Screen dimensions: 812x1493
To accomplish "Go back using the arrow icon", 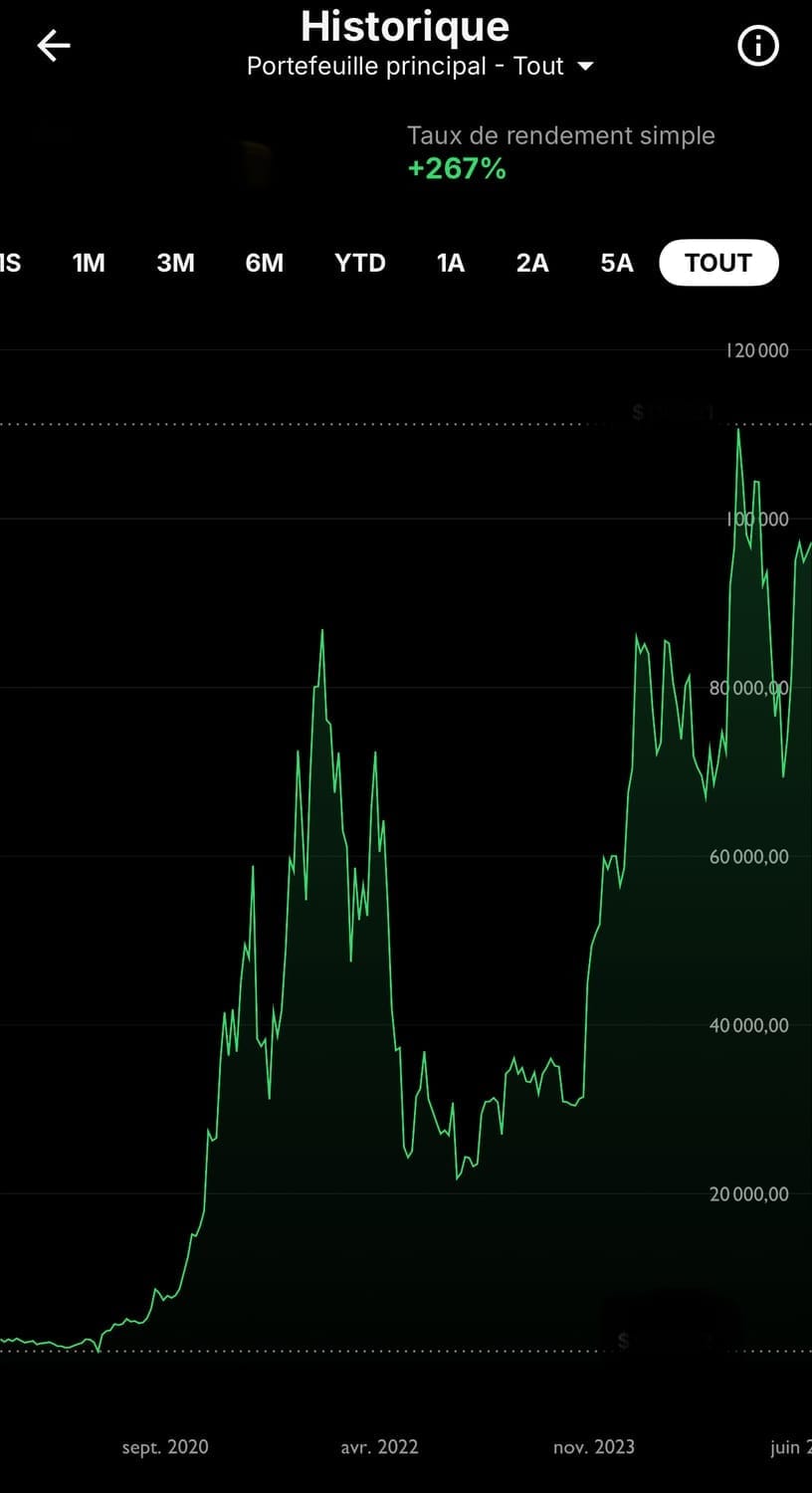I will [x=54, y=46].
